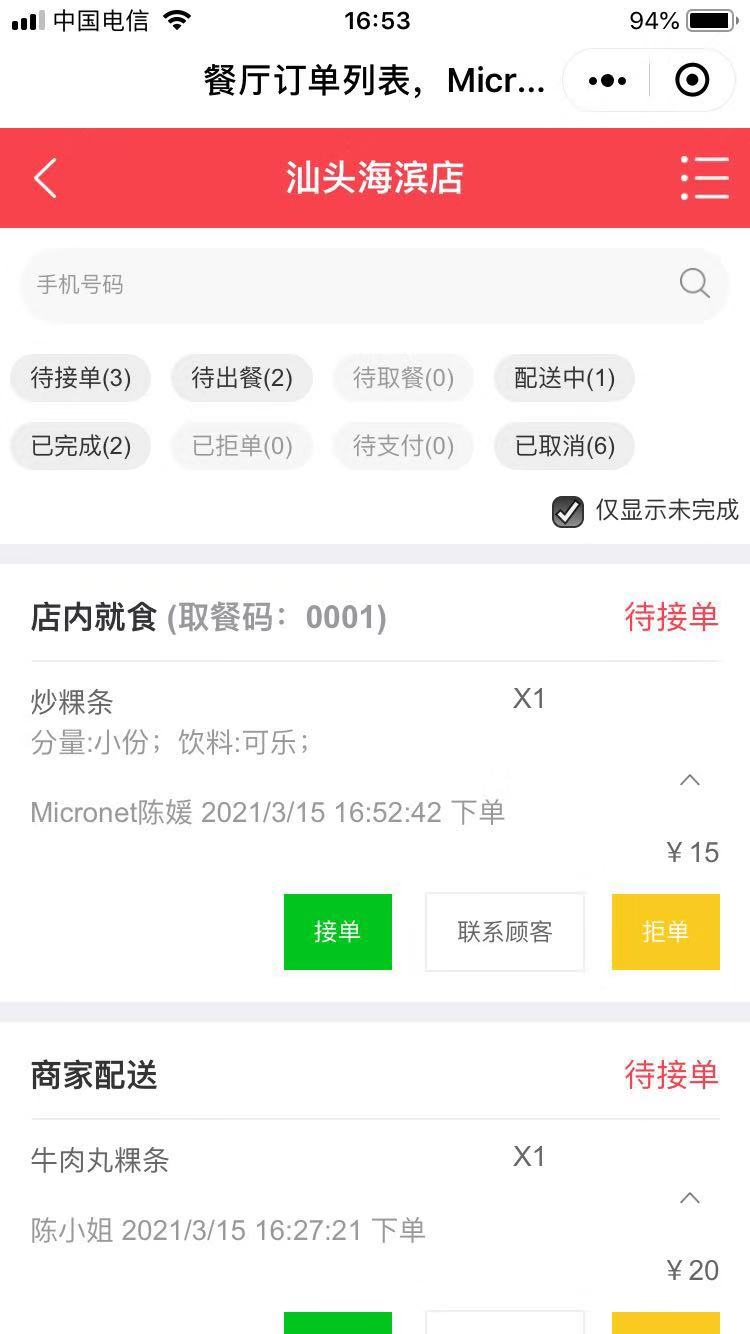Tap the search magnifier icon
750x1334 pixels.
click(x=695, y=284)
